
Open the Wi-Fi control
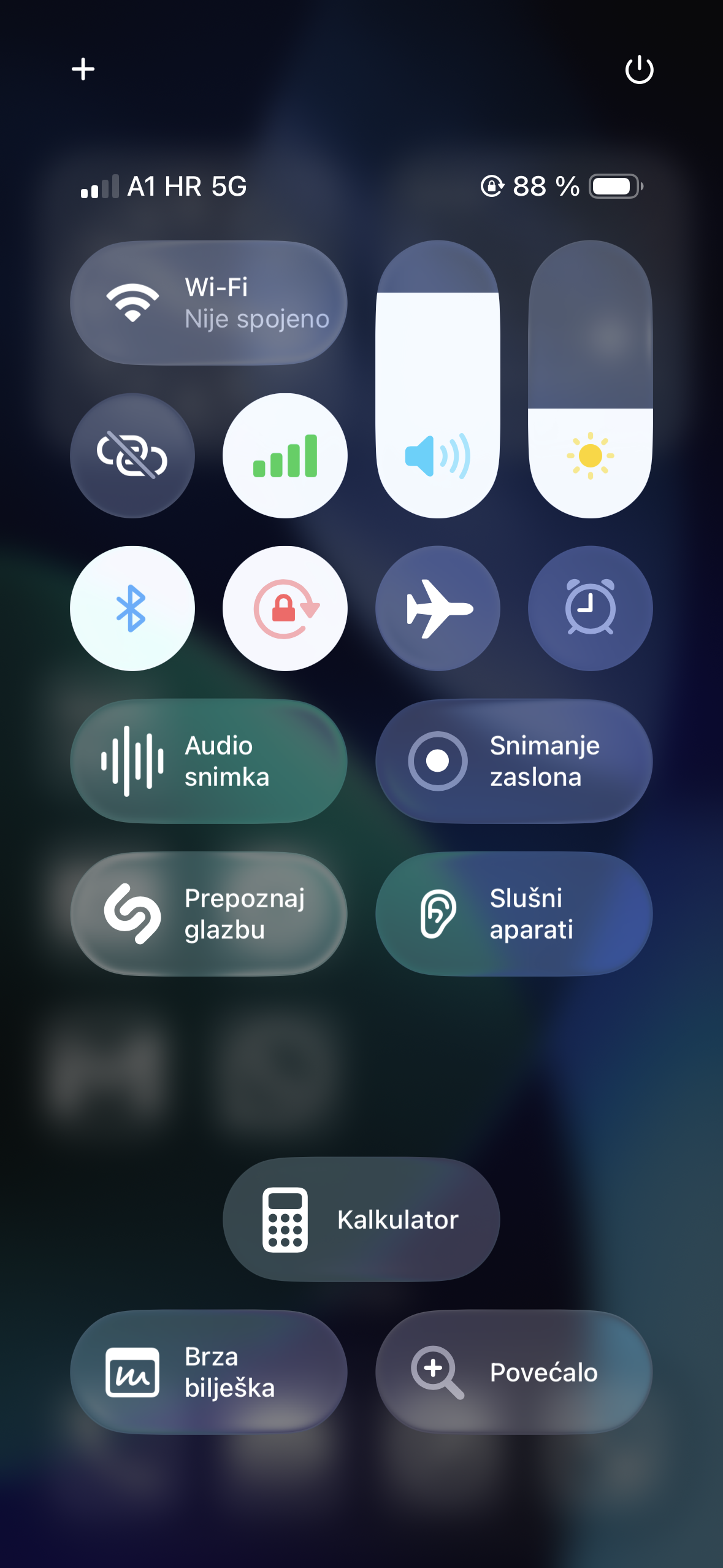tap(208, 303)
